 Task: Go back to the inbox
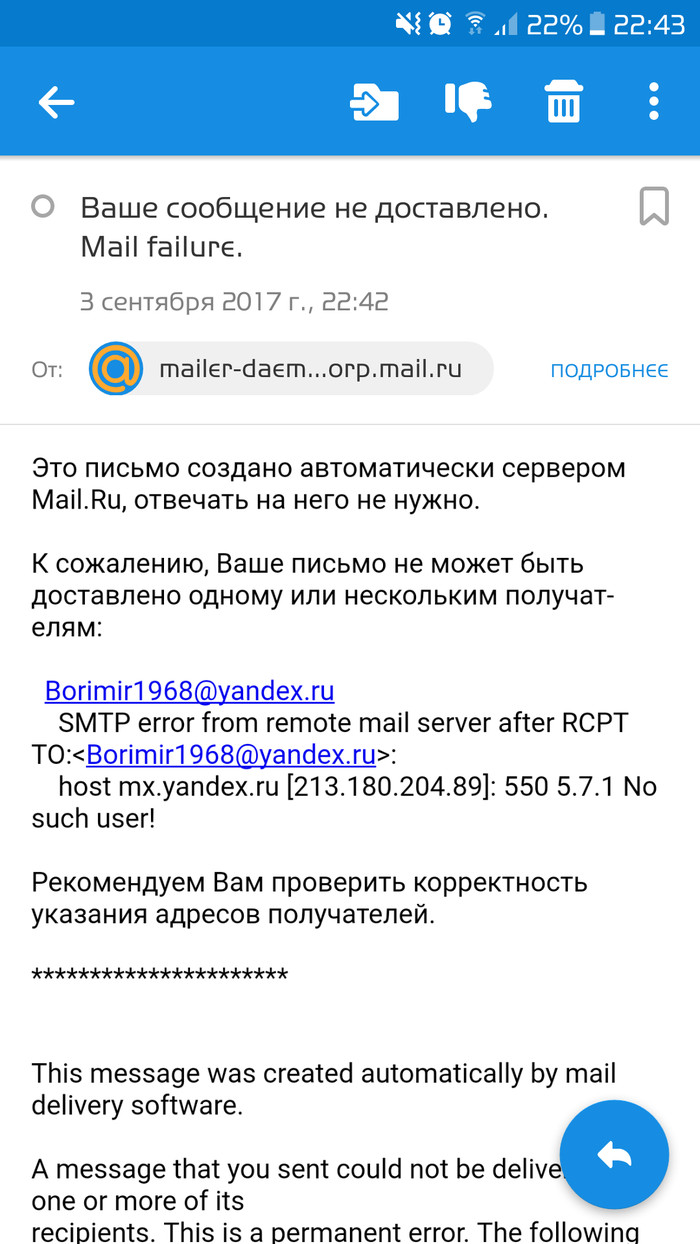[x=56, y=102]
